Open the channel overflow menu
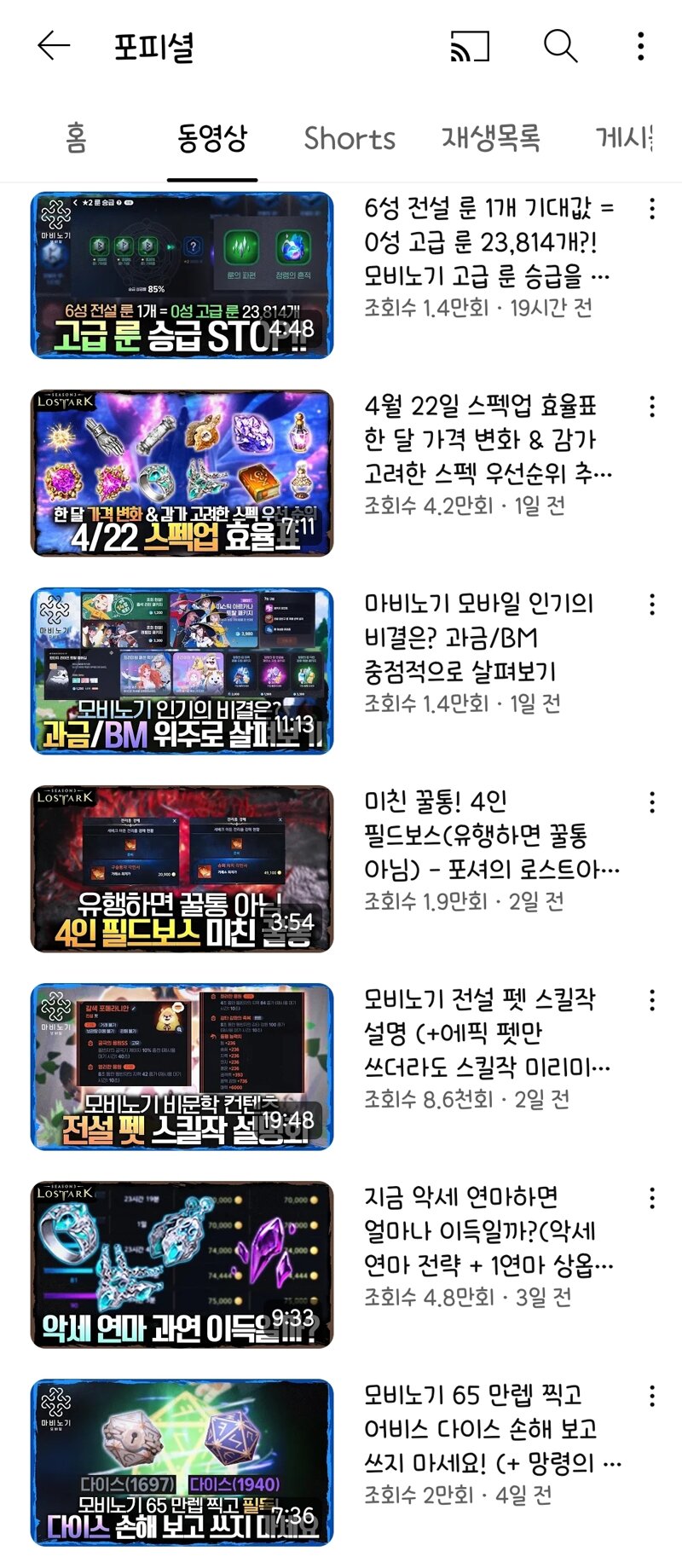 coord(641,46)
